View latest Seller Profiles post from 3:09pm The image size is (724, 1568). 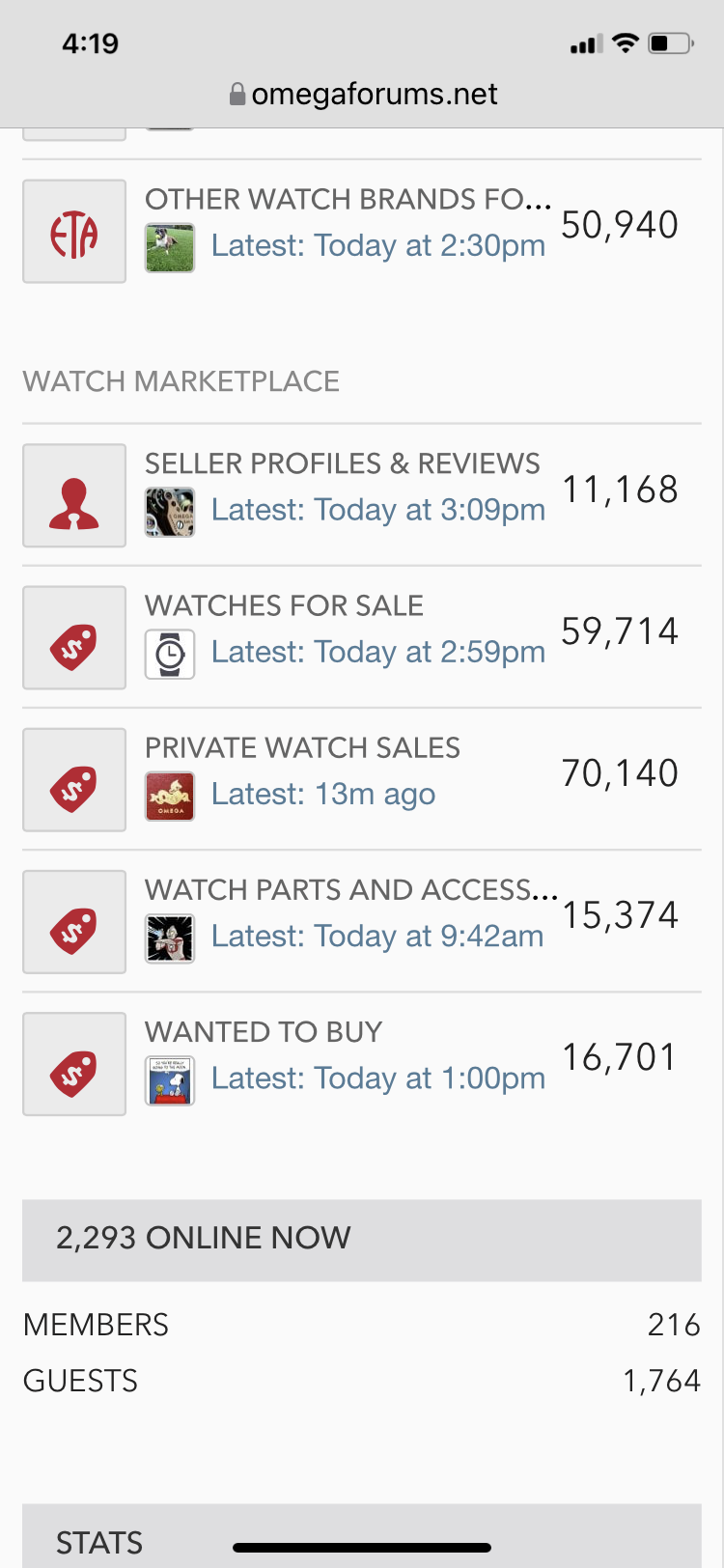click(377, 511)
